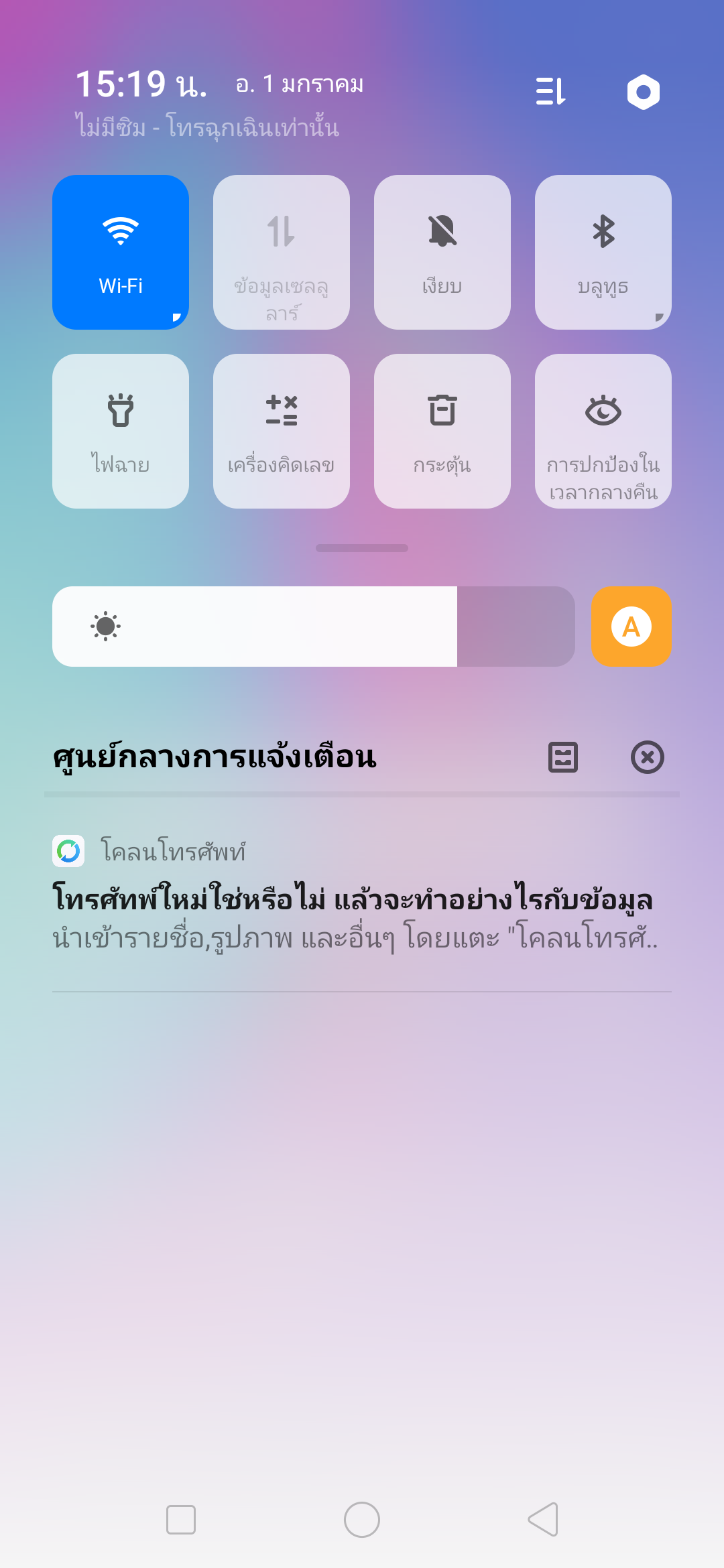Turn on บลูทูธ Bluetooth tile
Viewport: 724px width, 1568px height.
[x=603, y=251]
